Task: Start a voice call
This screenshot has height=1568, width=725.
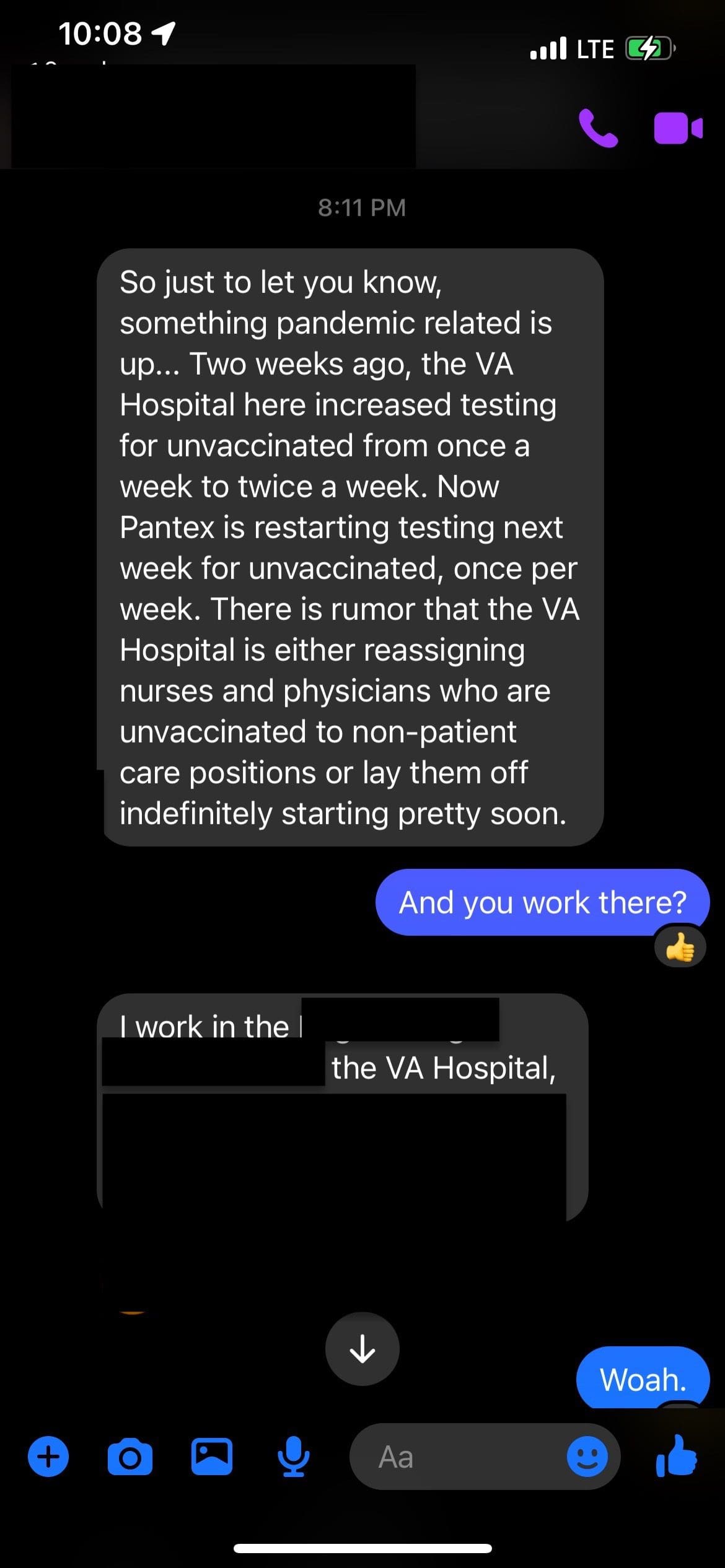Action: 598,128
